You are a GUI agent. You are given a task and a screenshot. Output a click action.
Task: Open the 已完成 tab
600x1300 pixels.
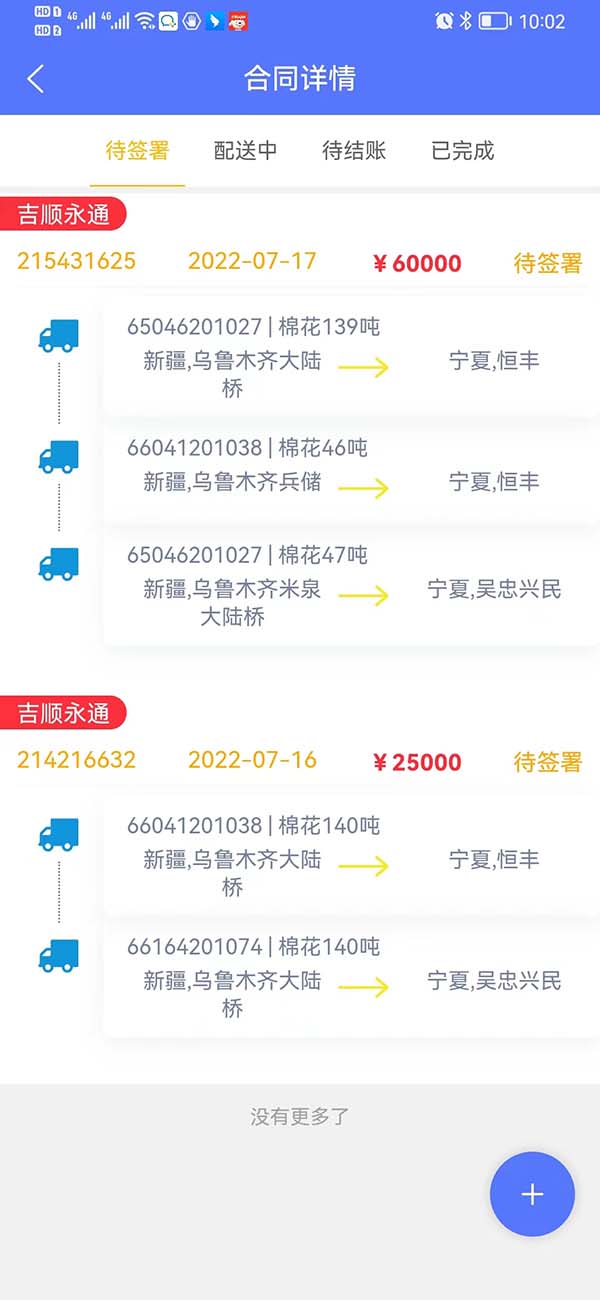463,151
